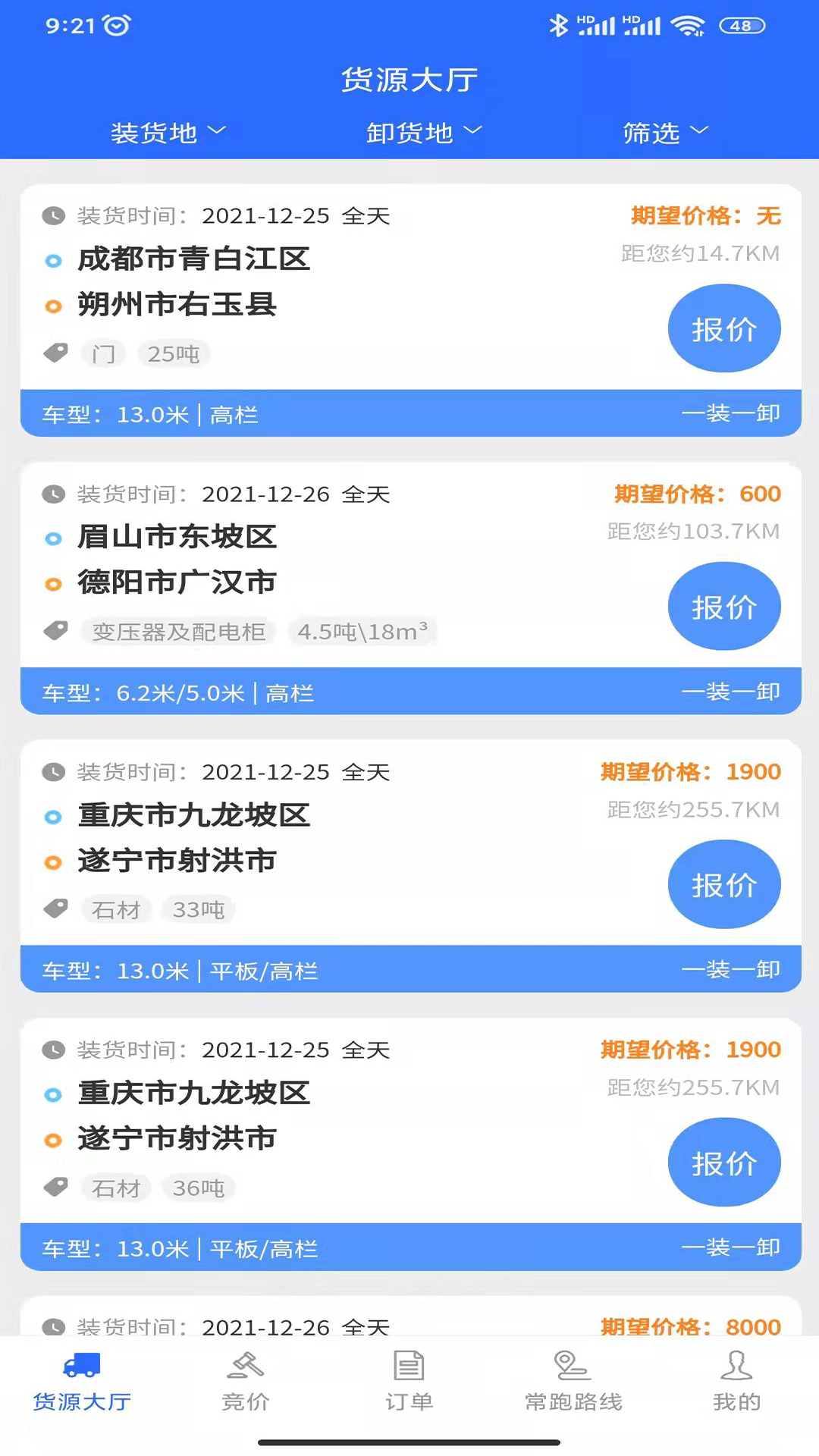
Task: Tap 报价 on the 36吨 石材 shipment
Action: pos(723,1163)
